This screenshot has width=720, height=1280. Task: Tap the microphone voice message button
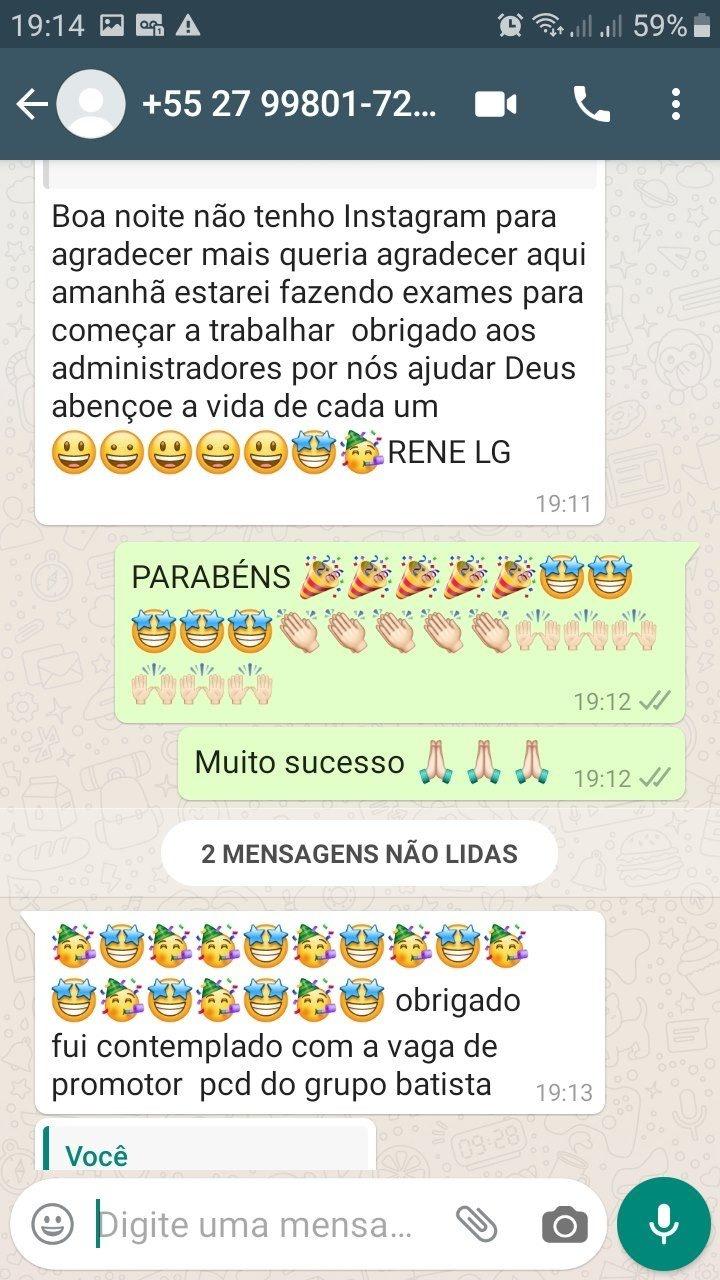(663, 1223)
